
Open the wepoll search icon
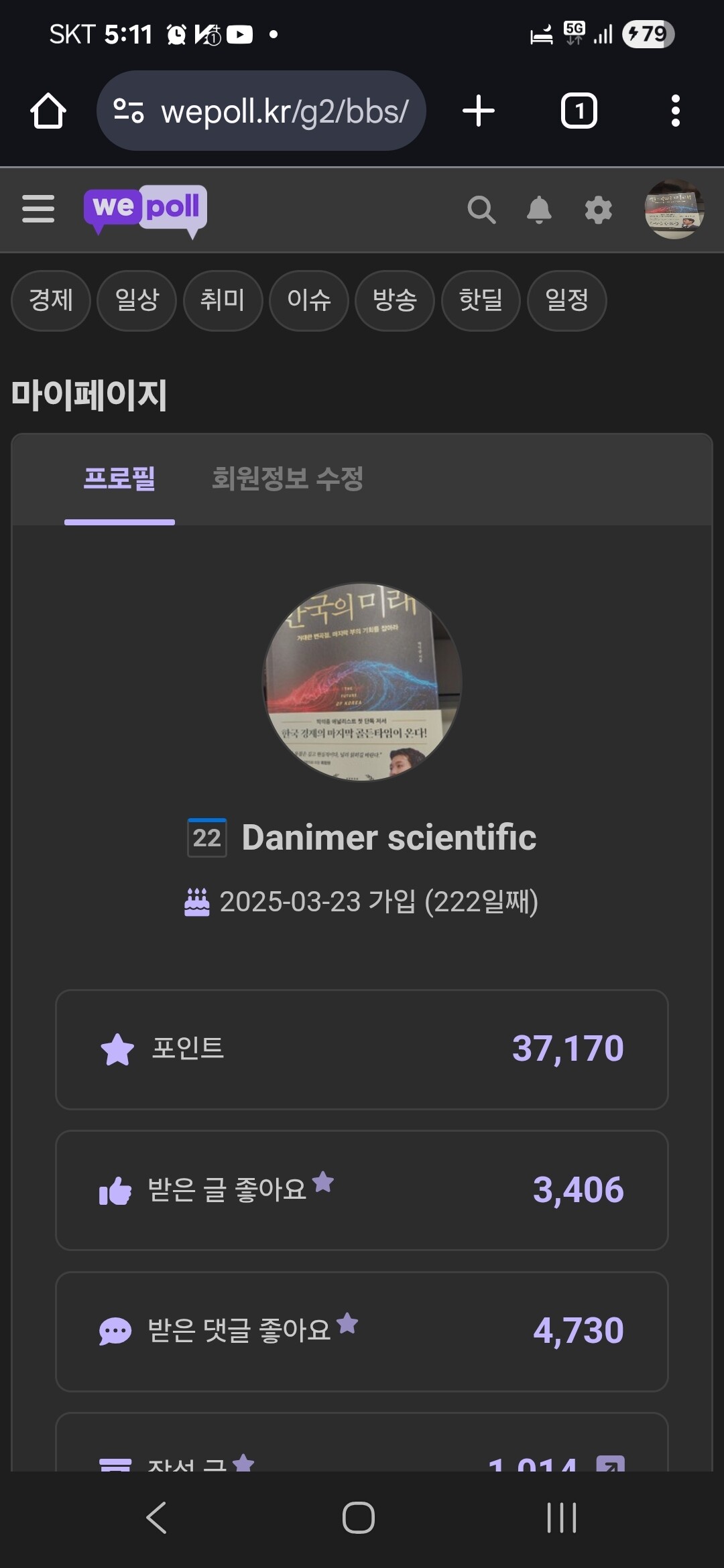point(481,210)
